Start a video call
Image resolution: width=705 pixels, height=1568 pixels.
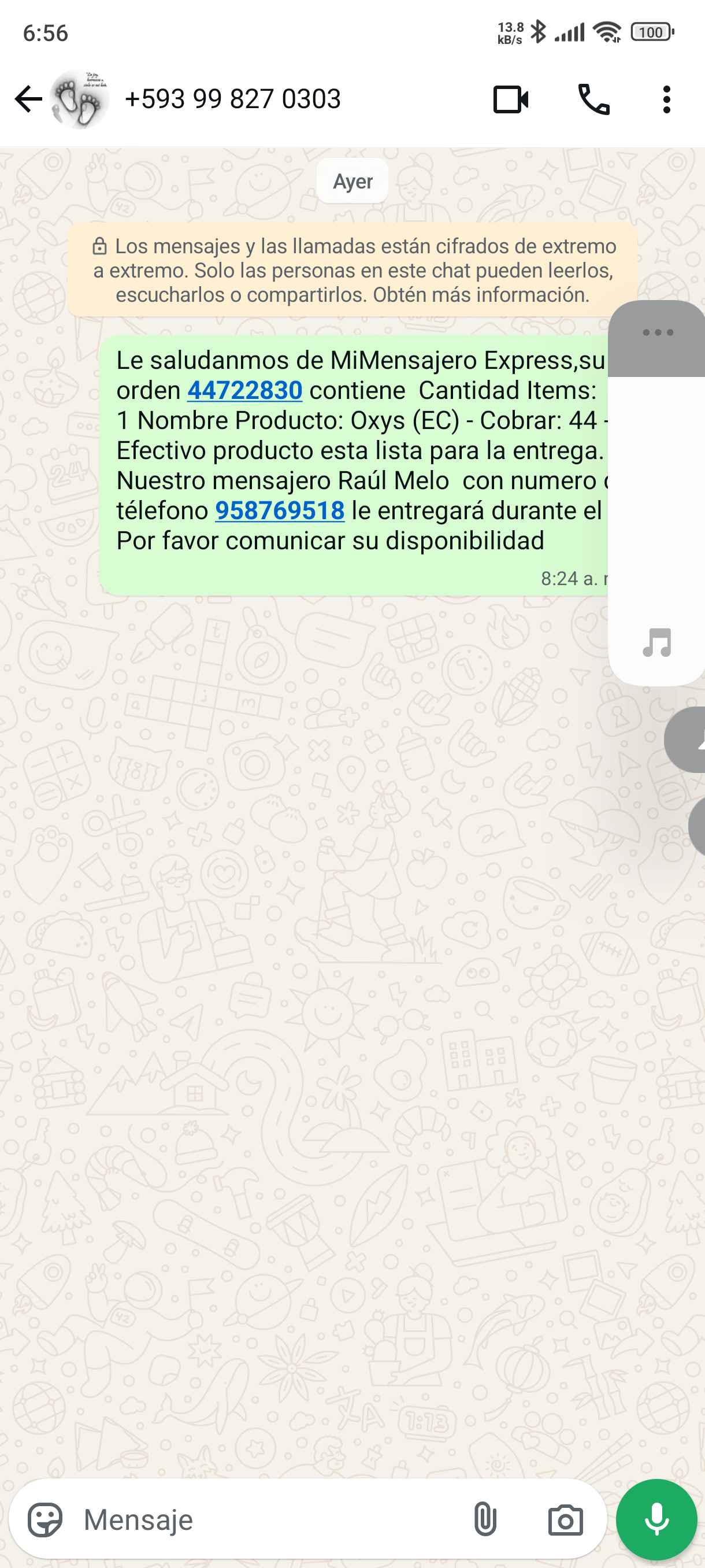coord(510,99)
